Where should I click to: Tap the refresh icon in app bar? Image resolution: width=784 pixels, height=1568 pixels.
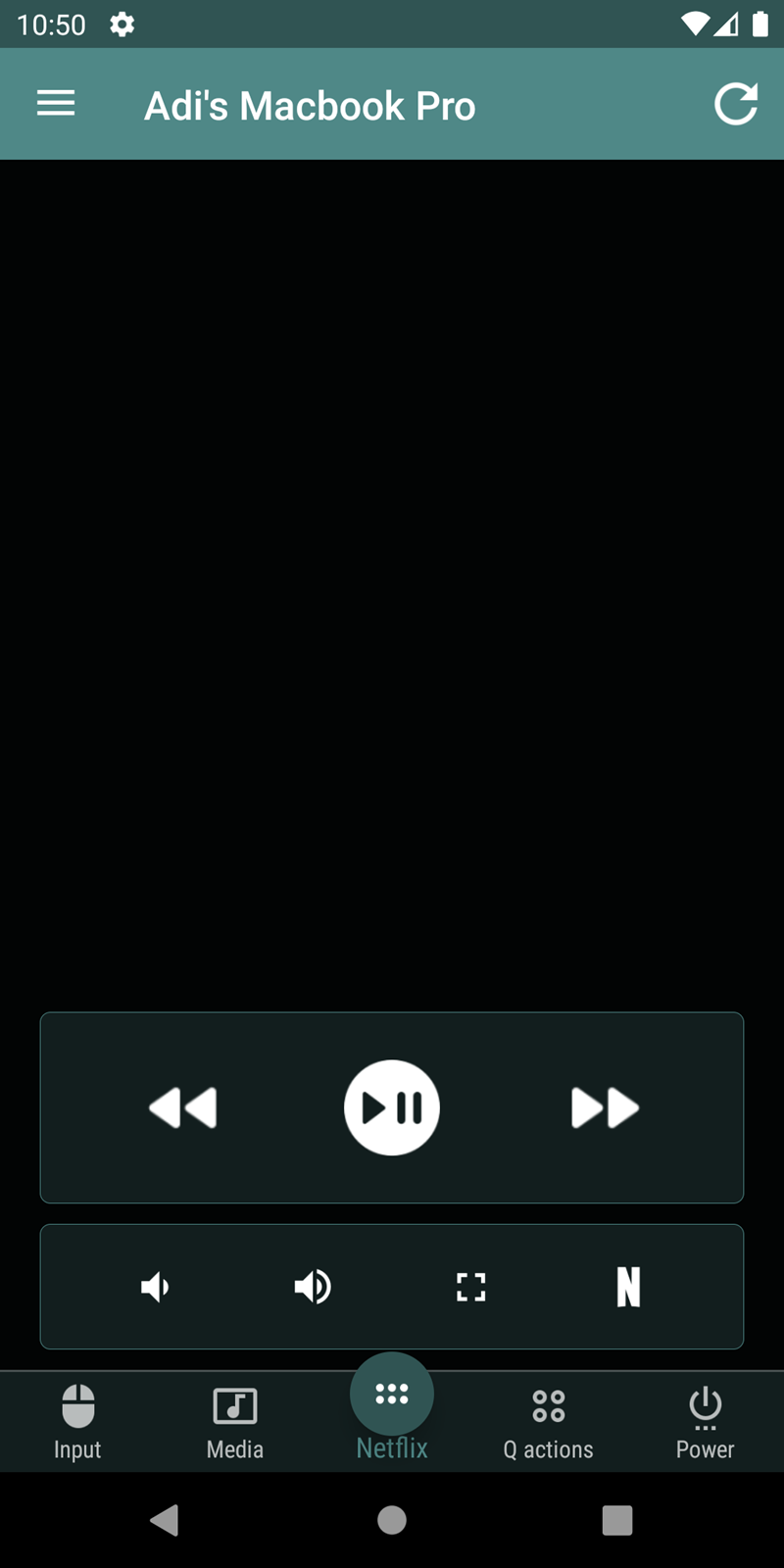click(736, 104)
